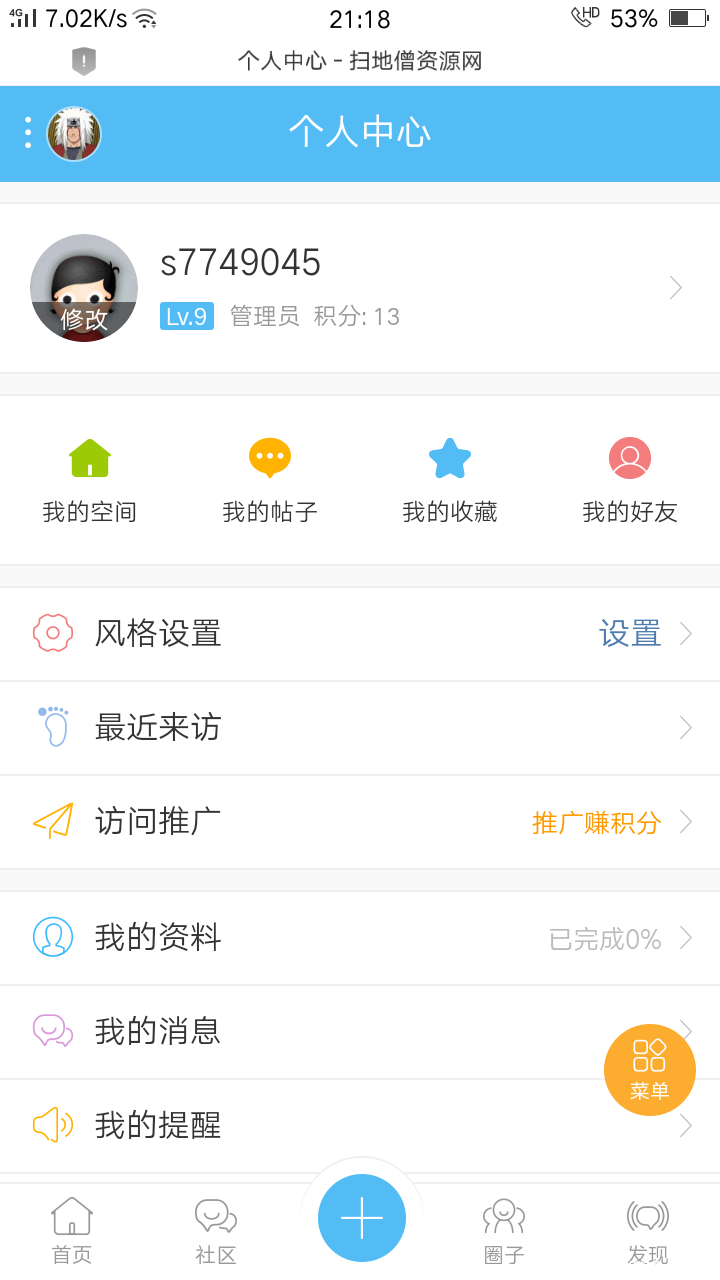Tap the paper plane icon beside 访问推广
Screen dimensions: 720x1280
54,821
